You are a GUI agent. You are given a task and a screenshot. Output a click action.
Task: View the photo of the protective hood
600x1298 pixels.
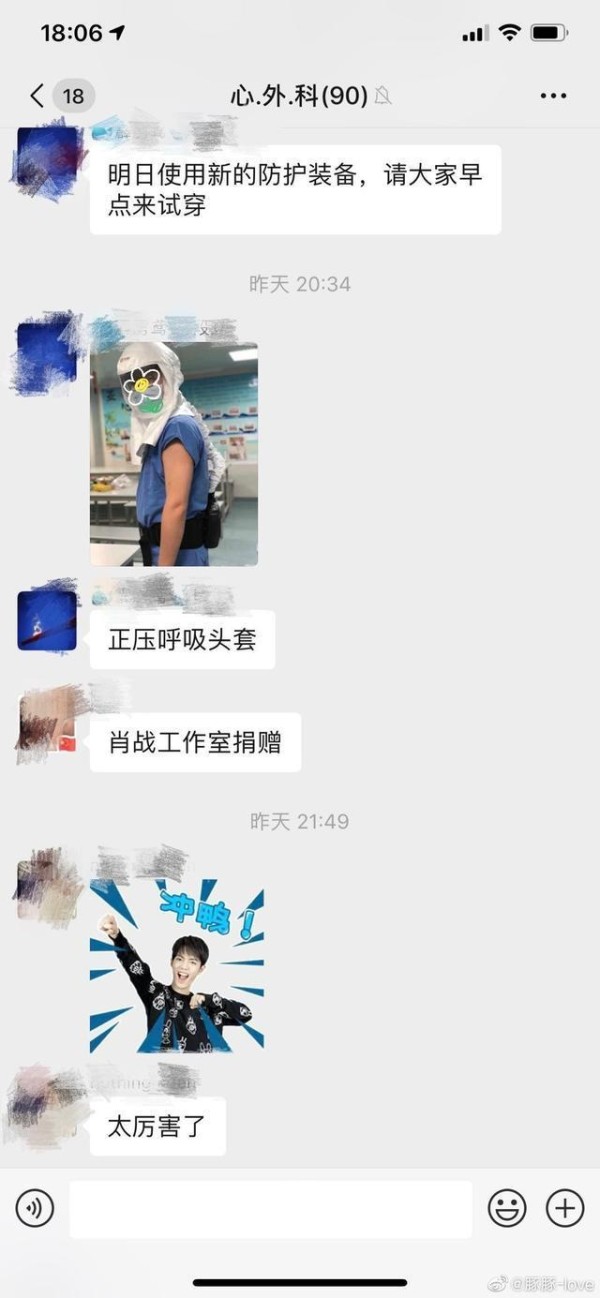click(174, 454)
